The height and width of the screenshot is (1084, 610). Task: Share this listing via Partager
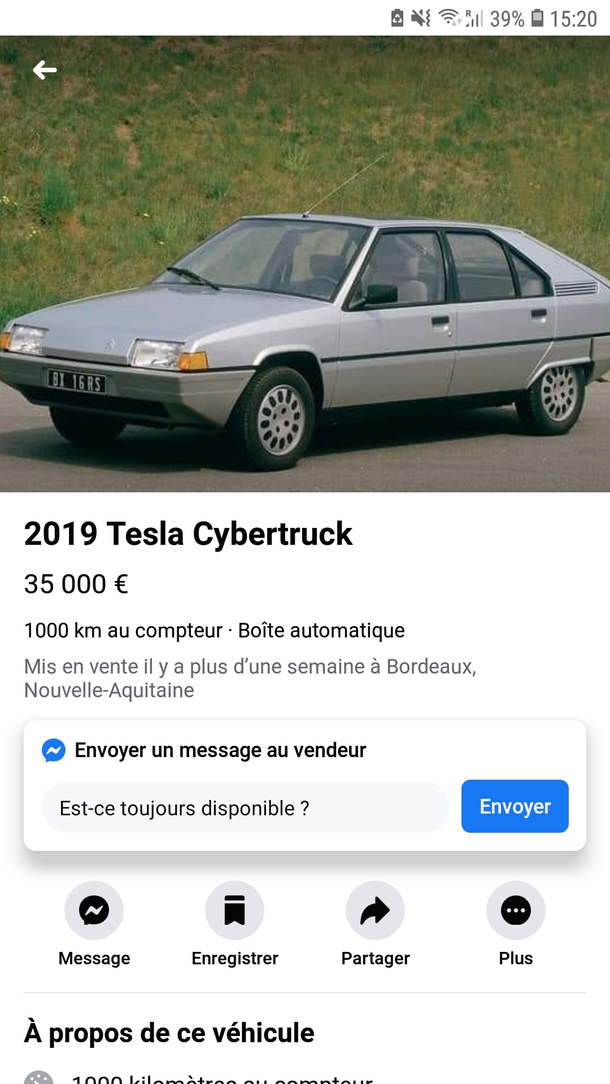click(375, 911)
